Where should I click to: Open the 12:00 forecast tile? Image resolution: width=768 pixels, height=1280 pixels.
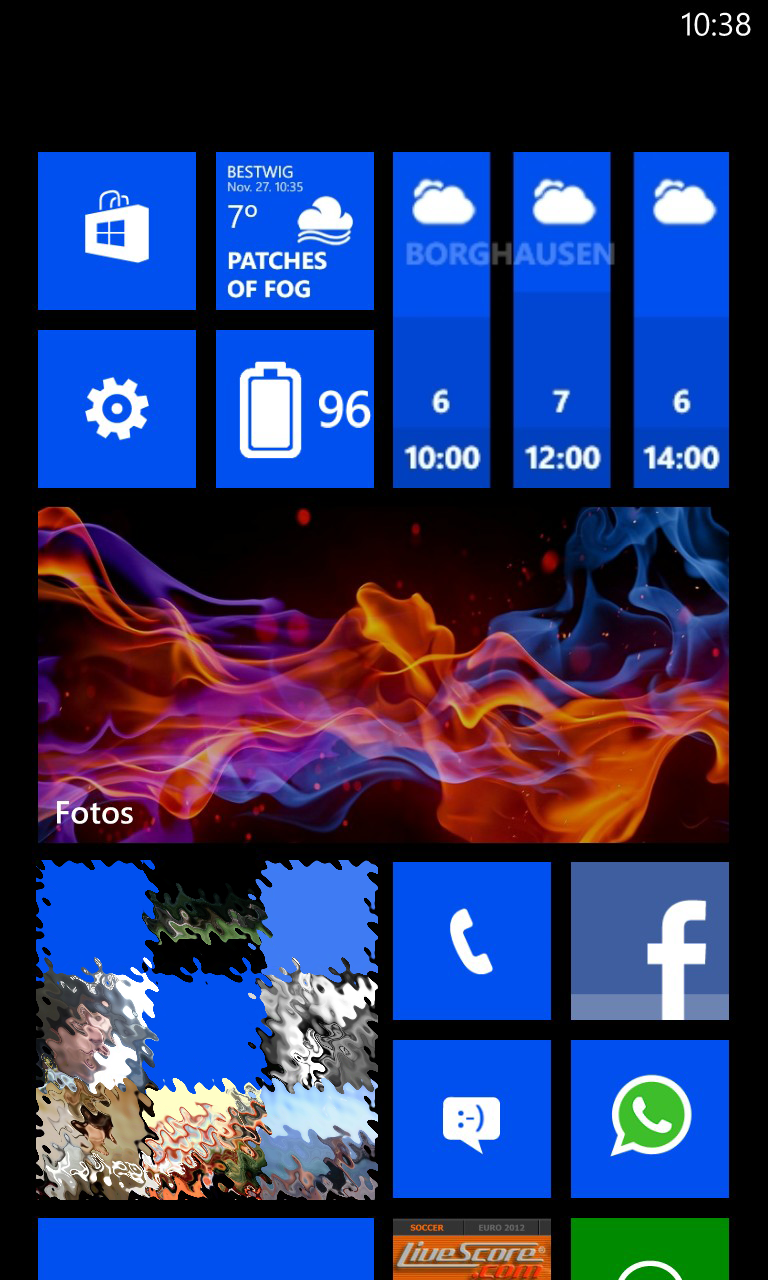(562, 320)
